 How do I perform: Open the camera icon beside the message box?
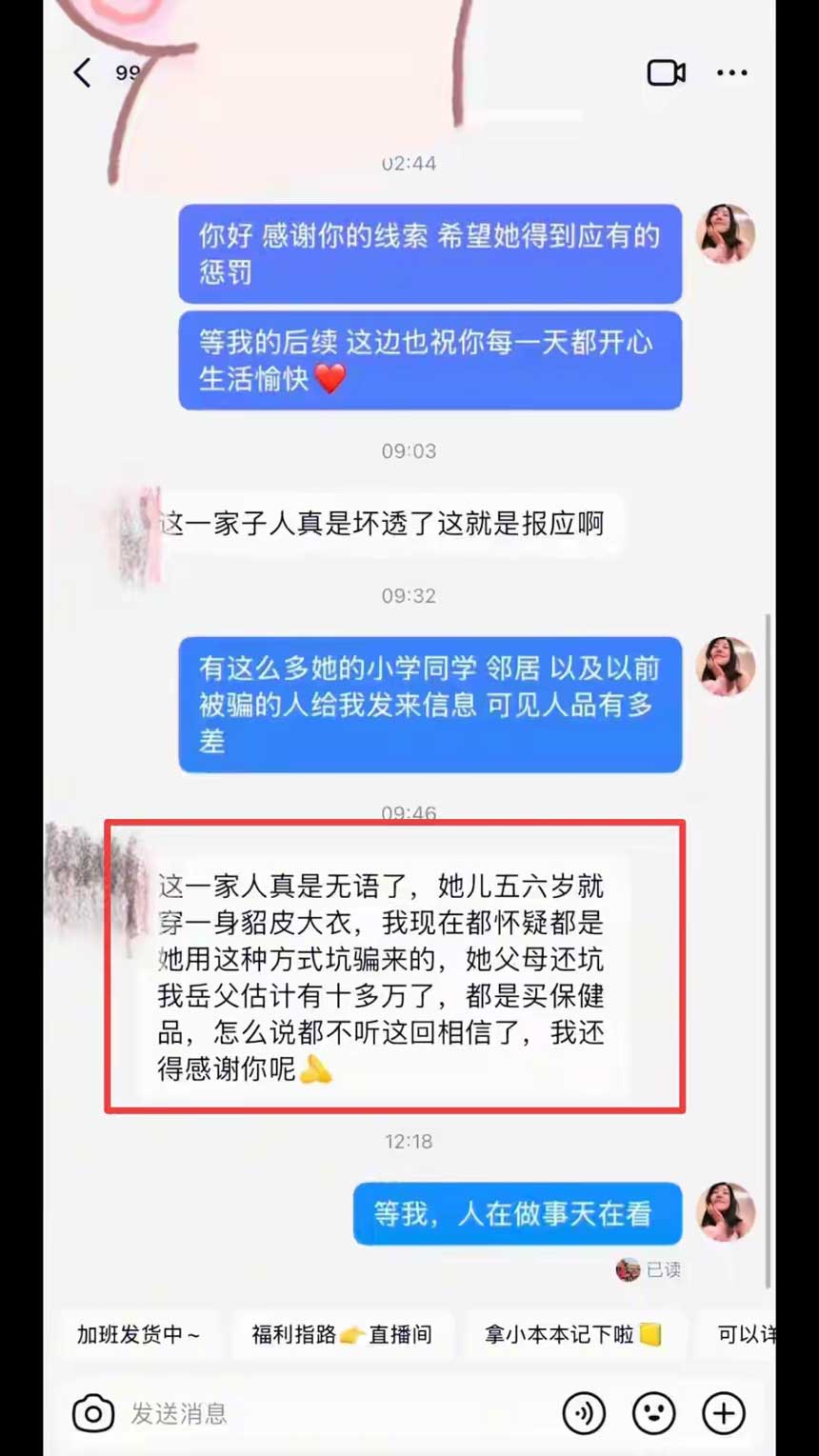(x=93, y=1414)
